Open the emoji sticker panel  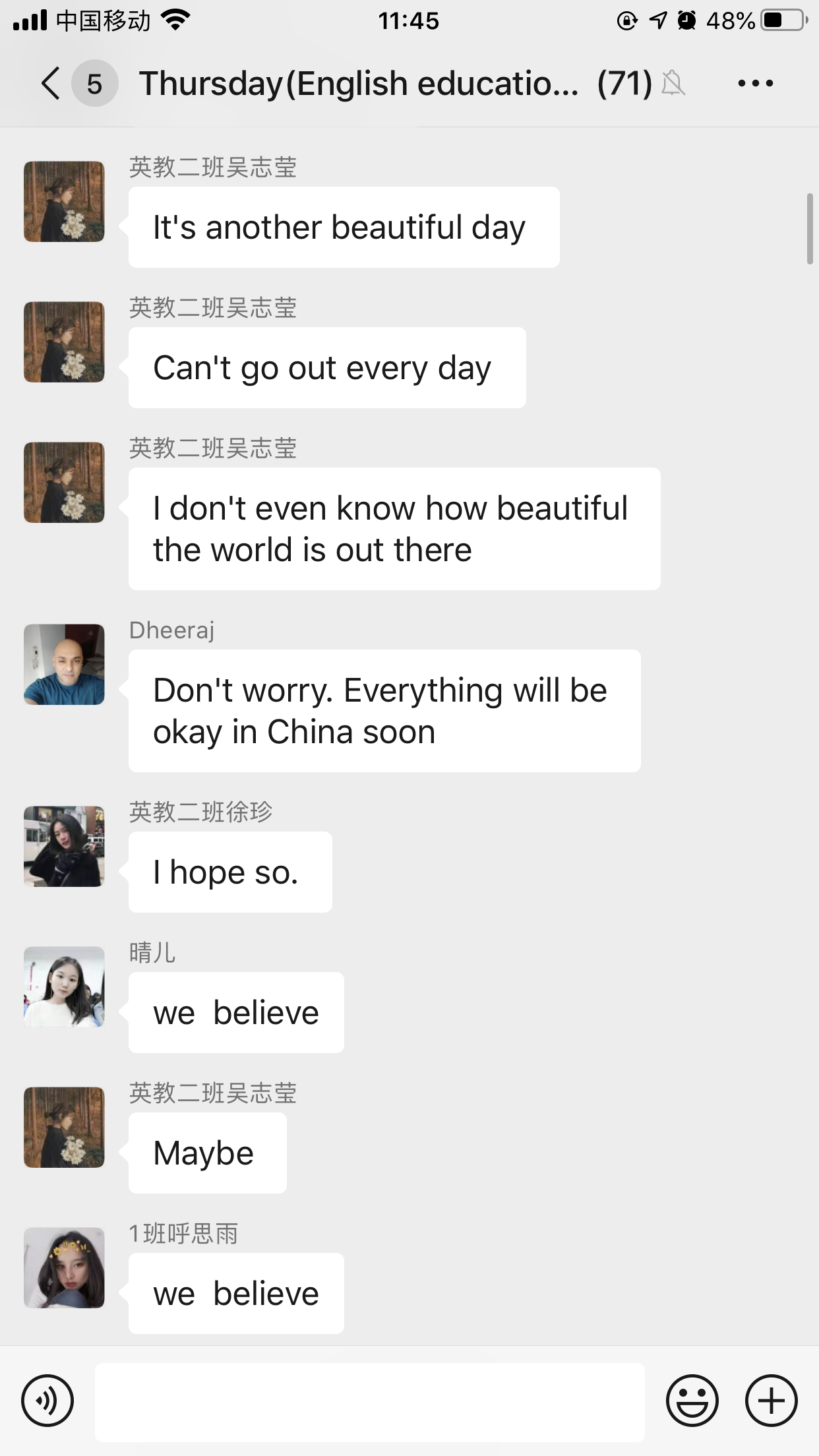[x=692, y=1400]
